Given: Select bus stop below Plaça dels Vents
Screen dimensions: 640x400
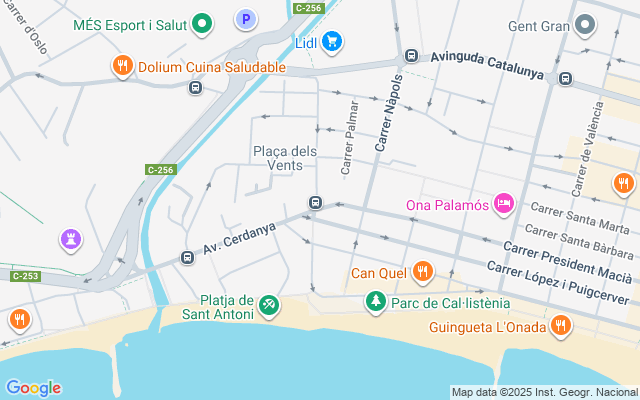Looking at the screenshot, I should coord(315,204).
